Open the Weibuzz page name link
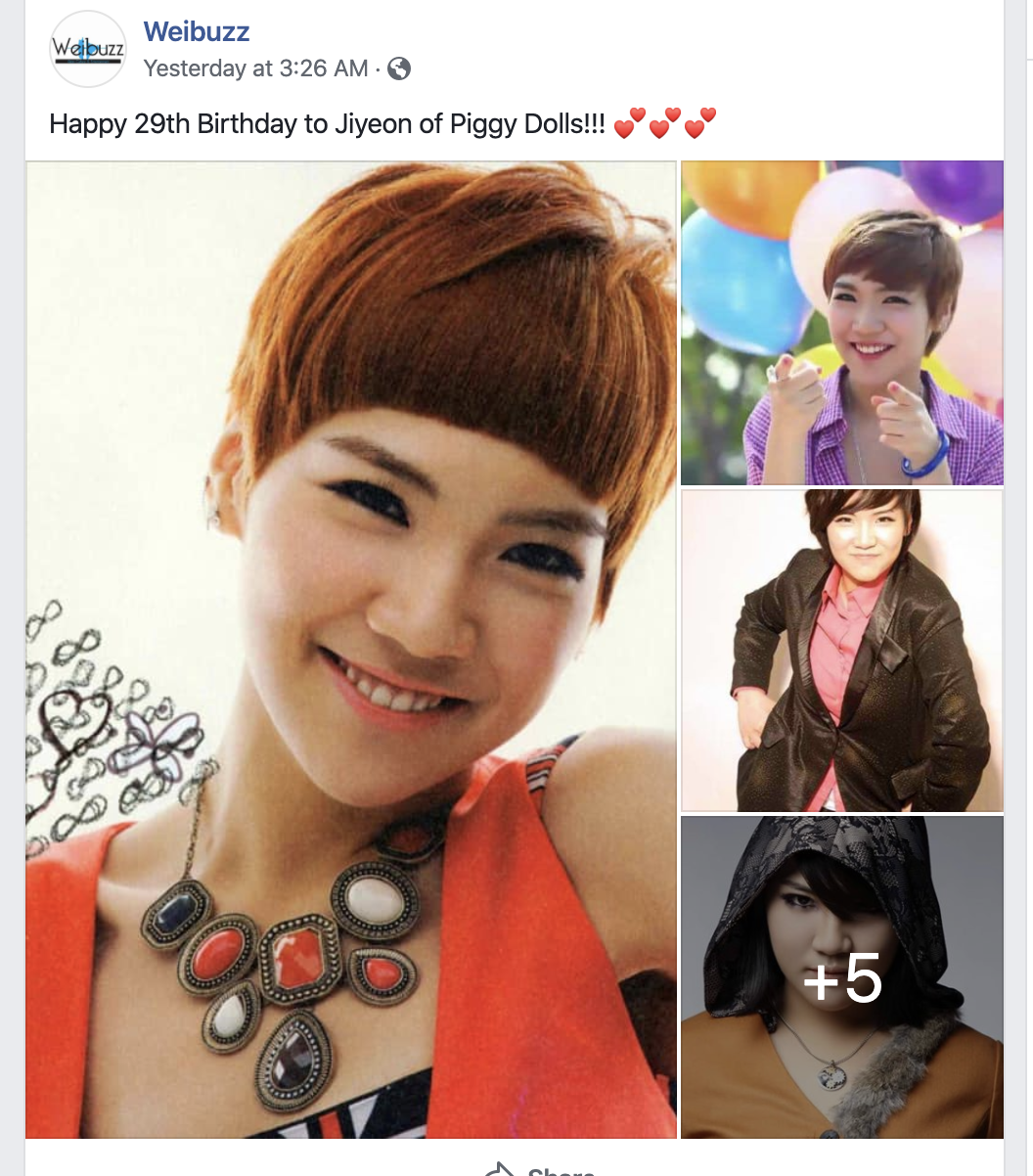 (x=197, y=32)
